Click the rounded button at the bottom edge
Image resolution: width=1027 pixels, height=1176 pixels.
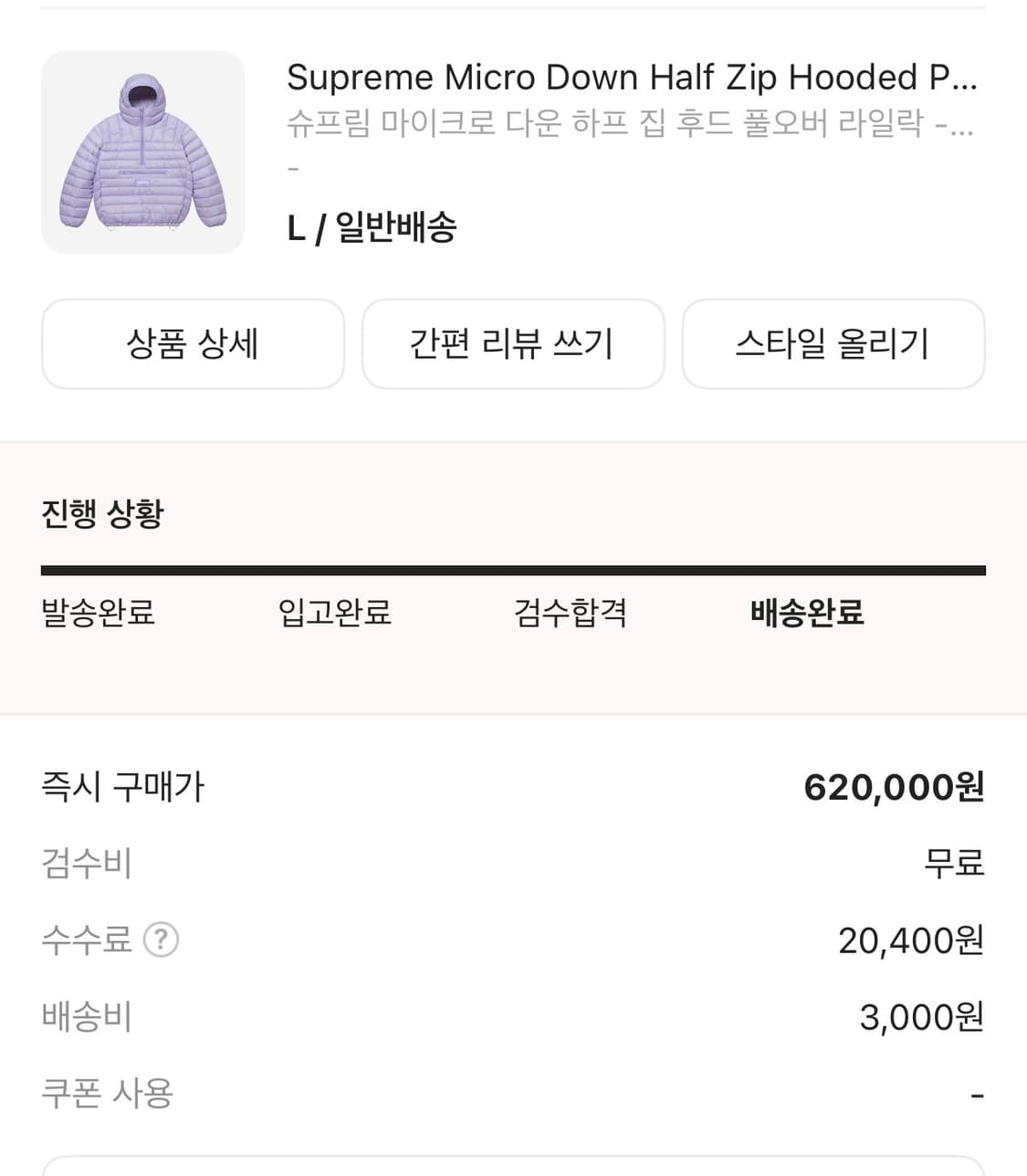click(x=513, y=1171)
